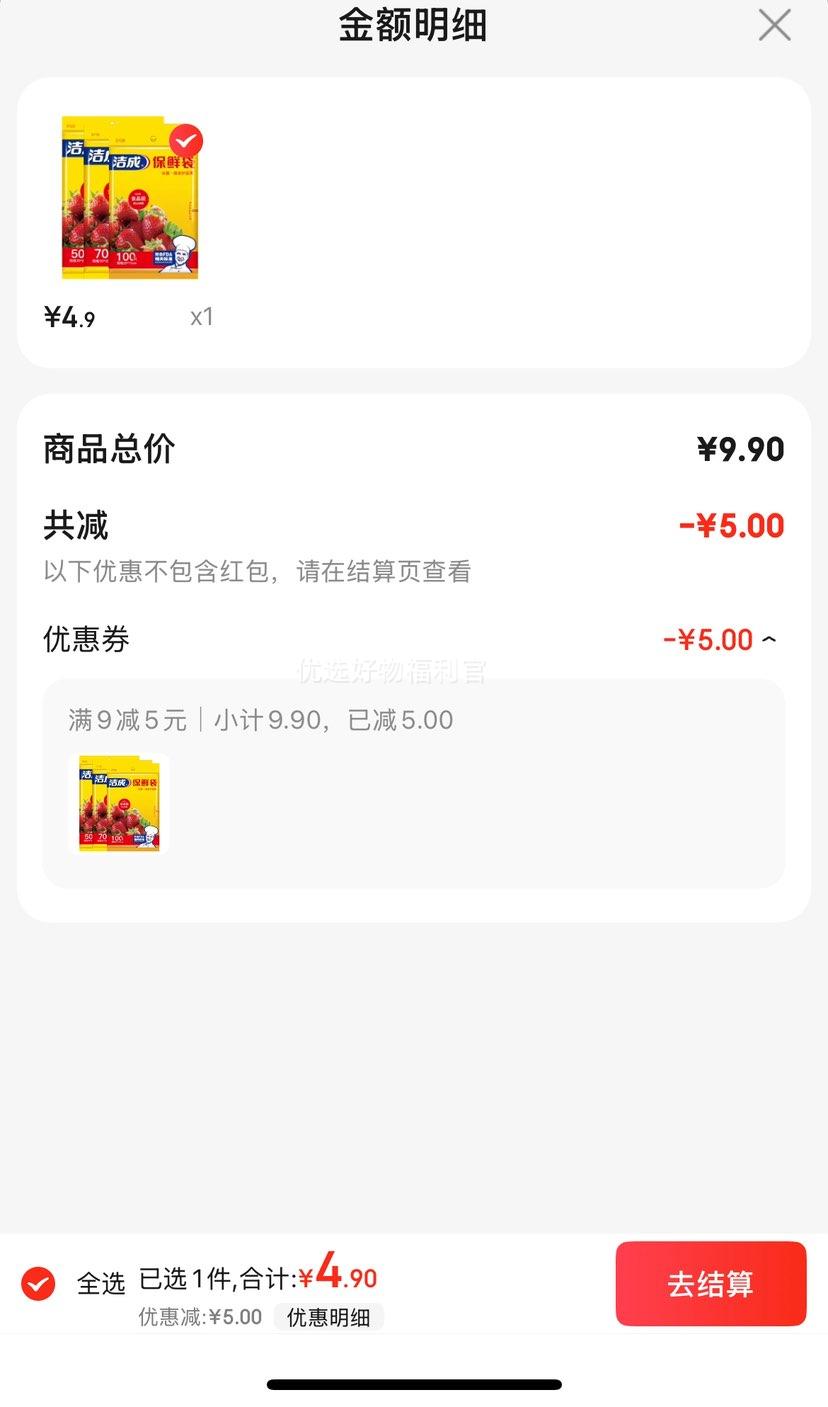Tap the close X on 金额明细 panel

774,26
